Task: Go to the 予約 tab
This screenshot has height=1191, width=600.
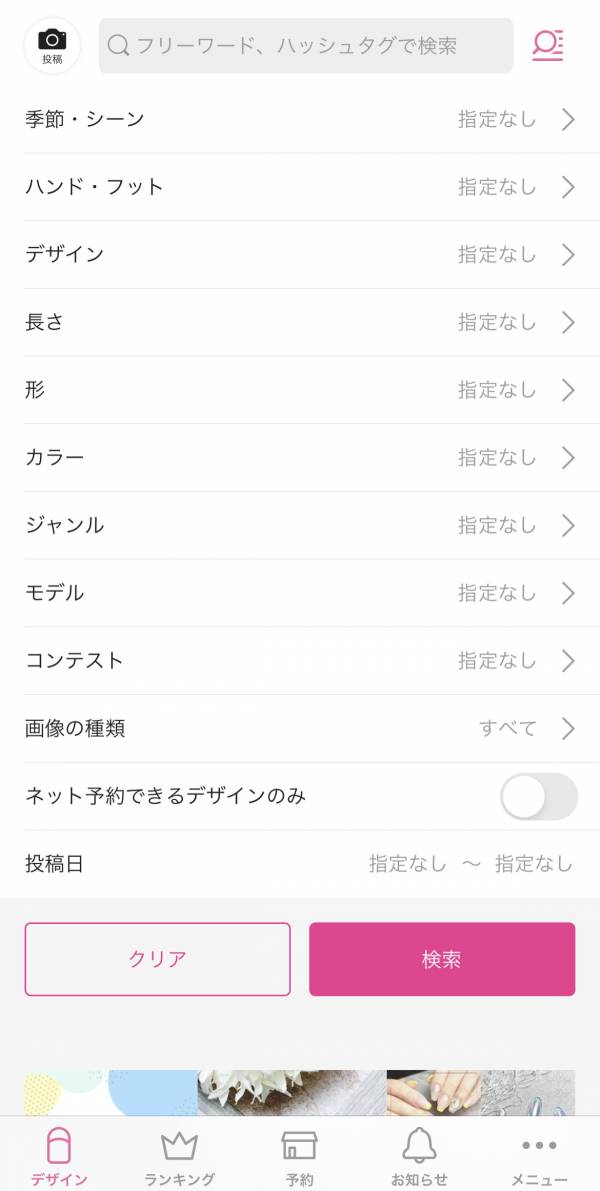Action: (x=299, y=1156)
